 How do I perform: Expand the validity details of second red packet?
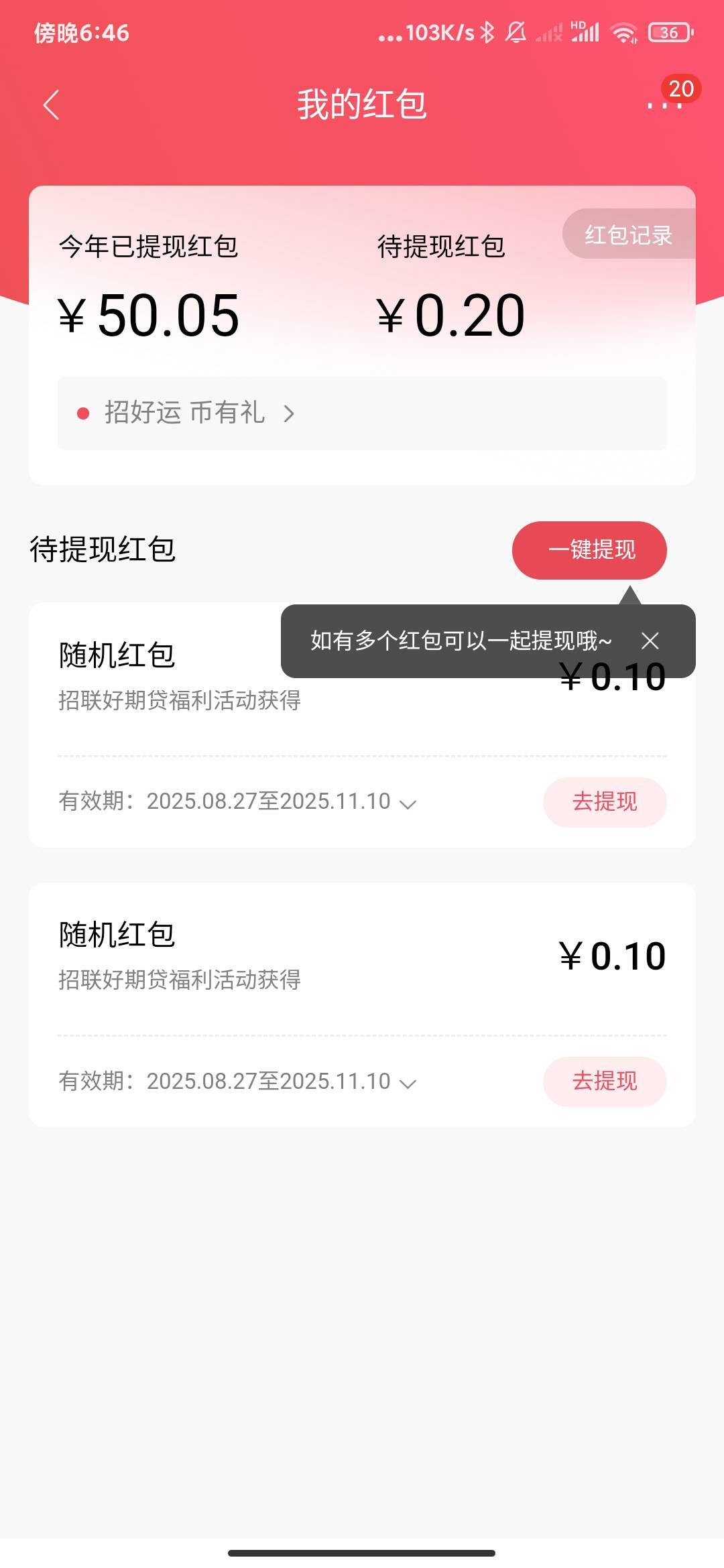pos(408,1083)
